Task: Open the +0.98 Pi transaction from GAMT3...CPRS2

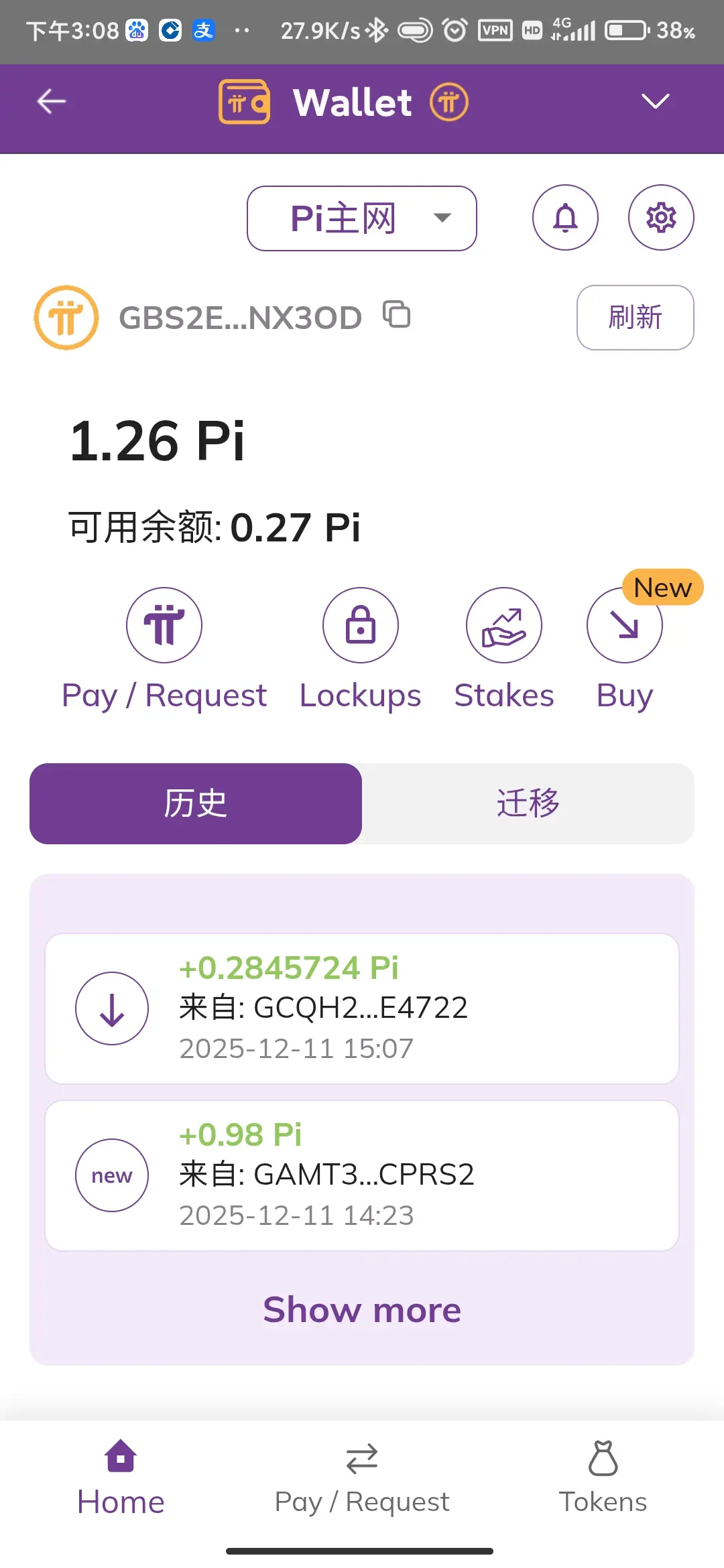Action: click(362, 1175)
